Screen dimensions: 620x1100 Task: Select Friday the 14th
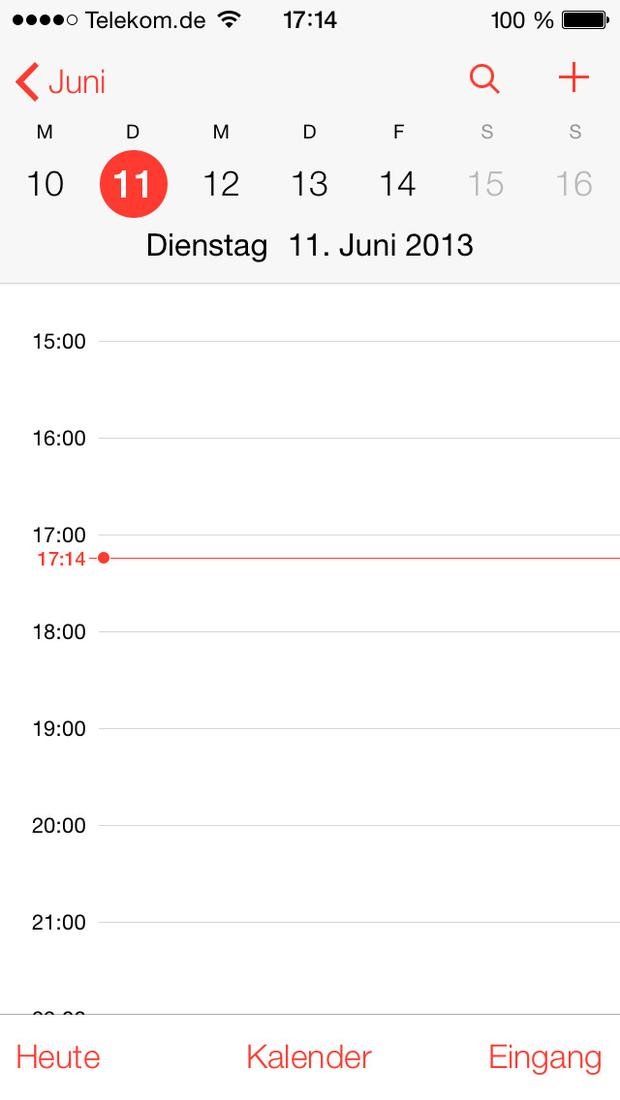398,184
